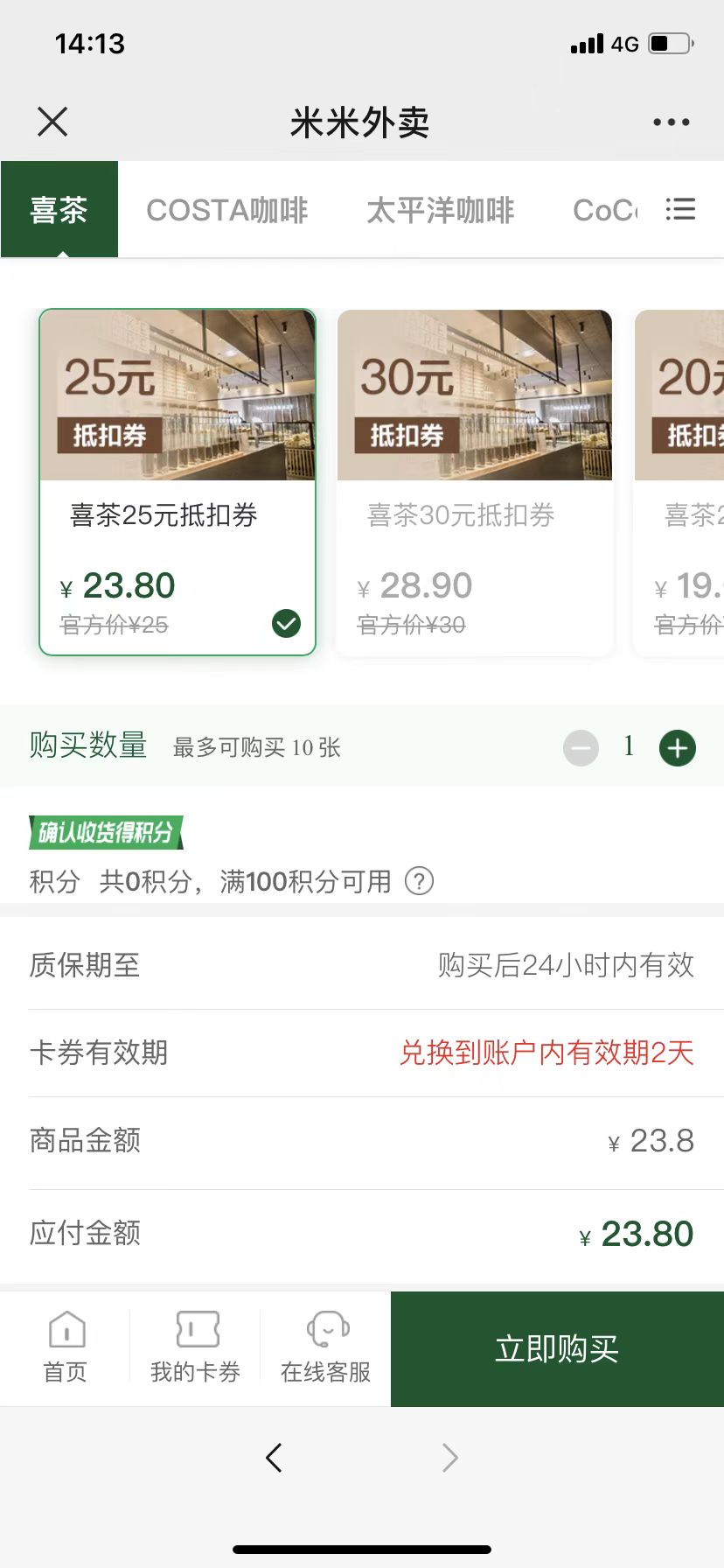Viewport: 724px width, 1568px height.
Task: Open the three-dot overflow menu
Action: 671,122
